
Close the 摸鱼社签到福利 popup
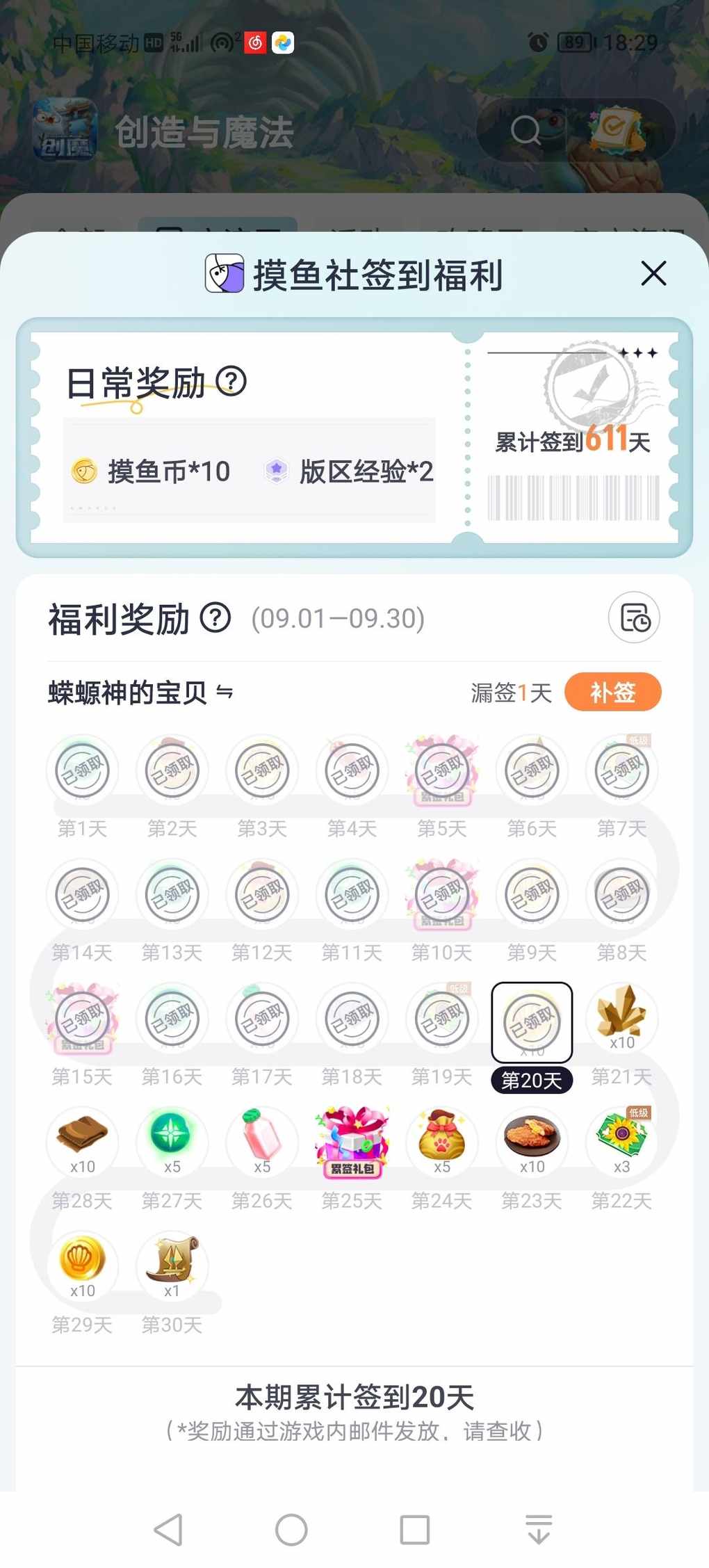click(x=653, y=273)
